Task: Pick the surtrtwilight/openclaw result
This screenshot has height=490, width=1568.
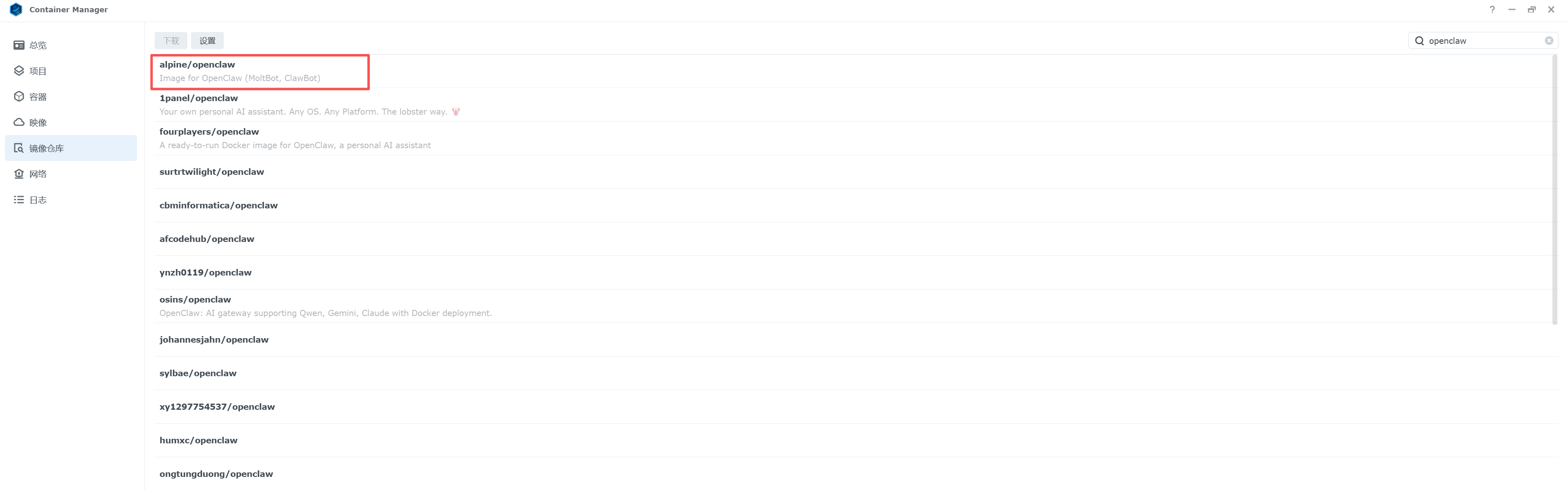Action: click(211, 172)
